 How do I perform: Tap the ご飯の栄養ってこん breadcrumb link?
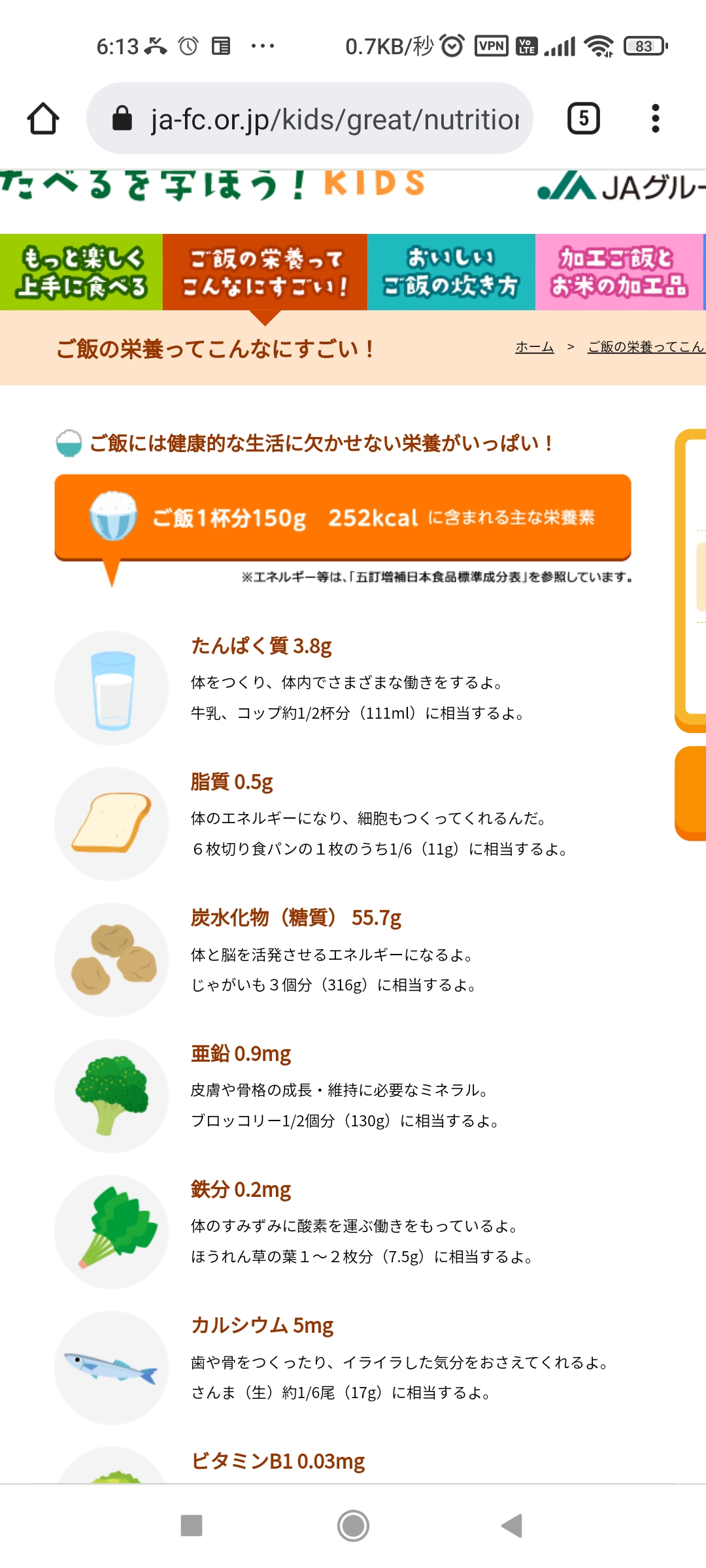click(645, 347)
